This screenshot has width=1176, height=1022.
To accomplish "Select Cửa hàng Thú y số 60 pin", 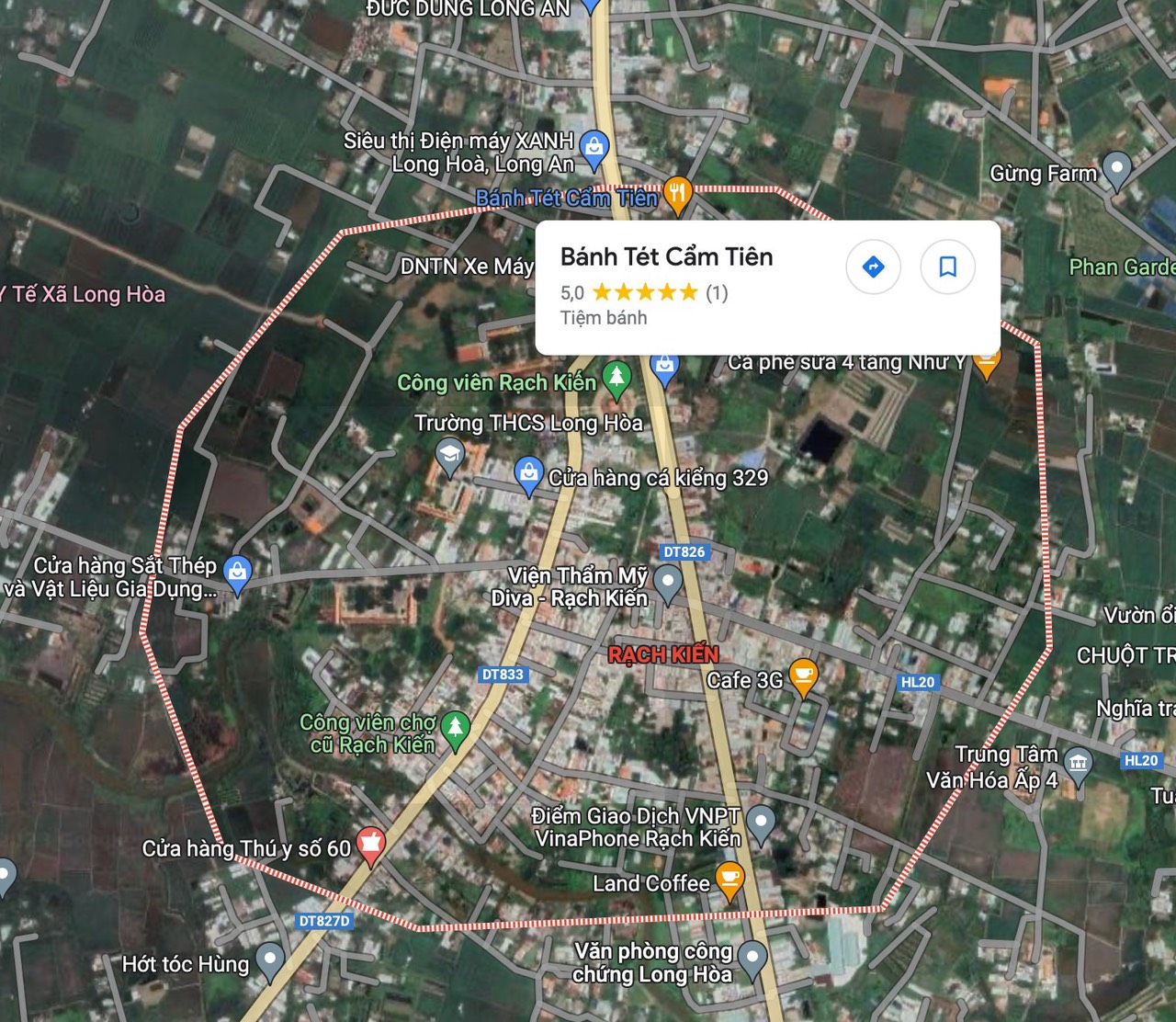I will pyautogui.click(x=370, y=844).
